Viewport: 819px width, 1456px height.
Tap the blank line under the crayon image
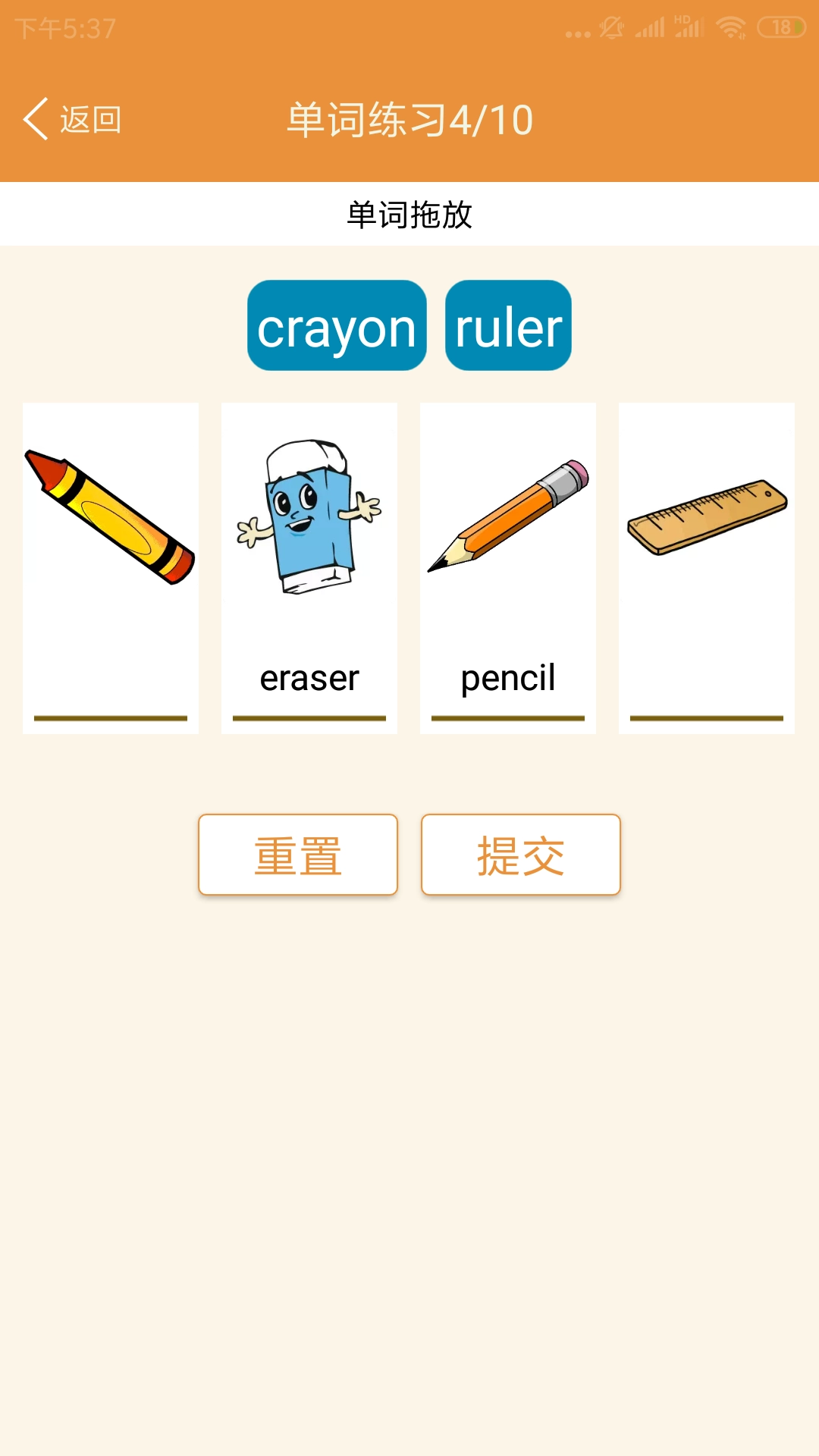(111, 716)
